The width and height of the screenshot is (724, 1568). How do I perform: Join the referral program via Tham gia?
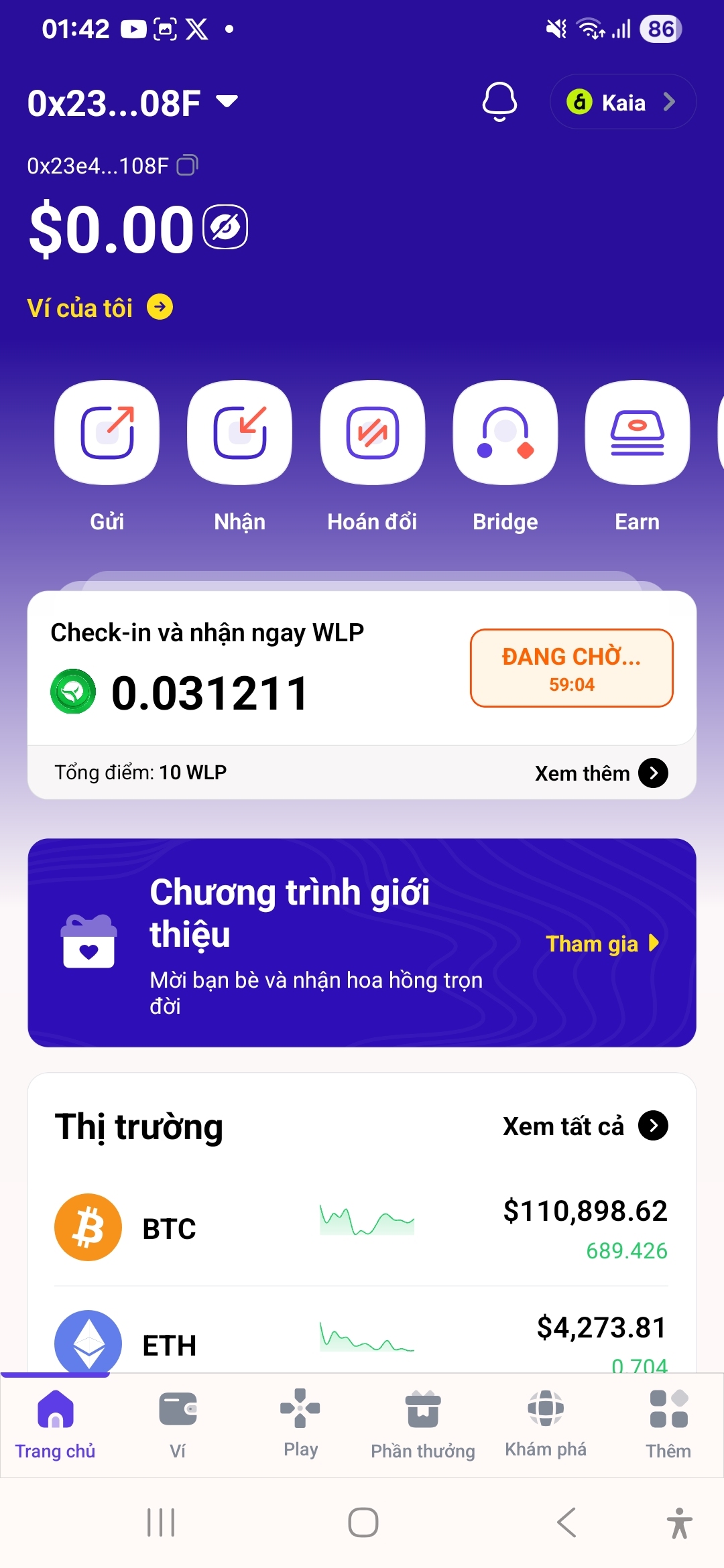601,943
